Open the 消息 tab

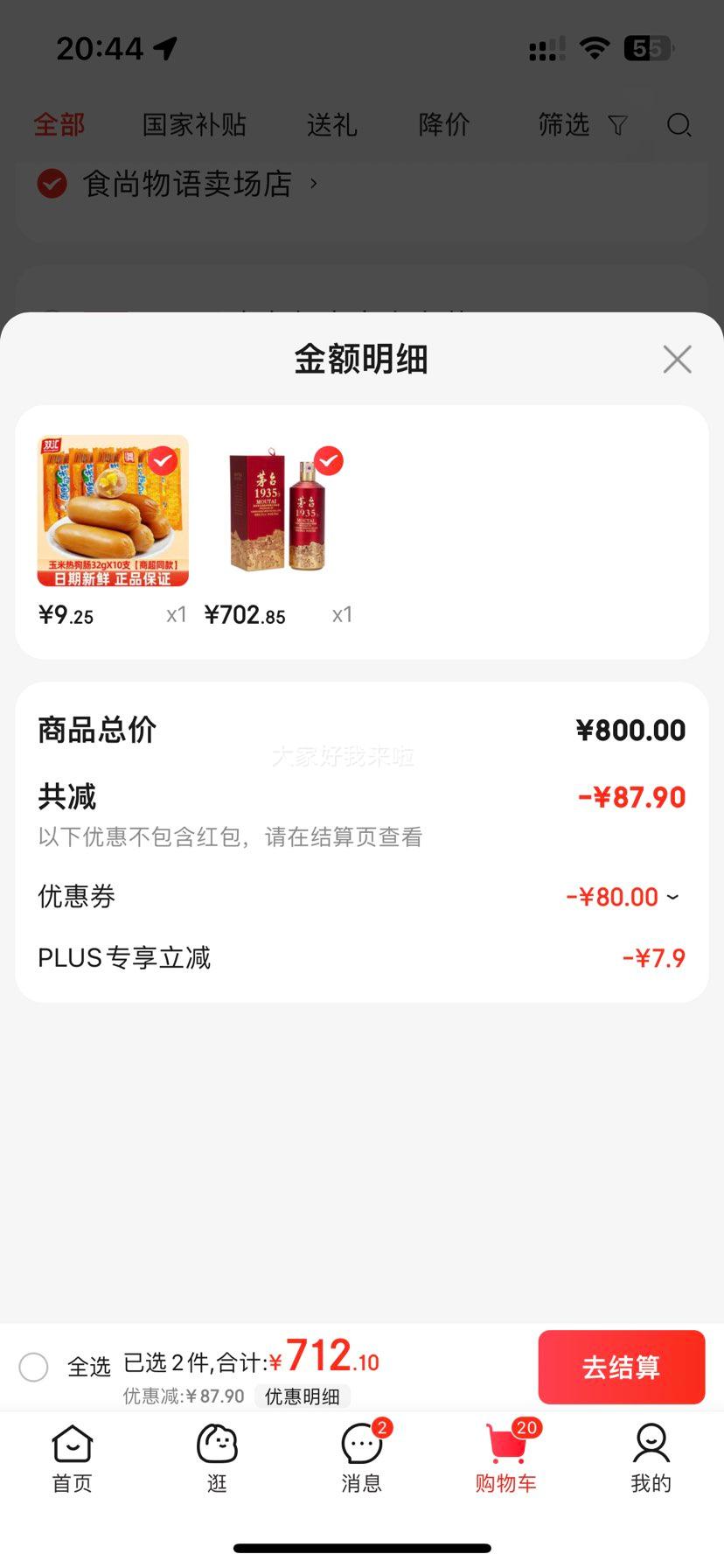361,1459
